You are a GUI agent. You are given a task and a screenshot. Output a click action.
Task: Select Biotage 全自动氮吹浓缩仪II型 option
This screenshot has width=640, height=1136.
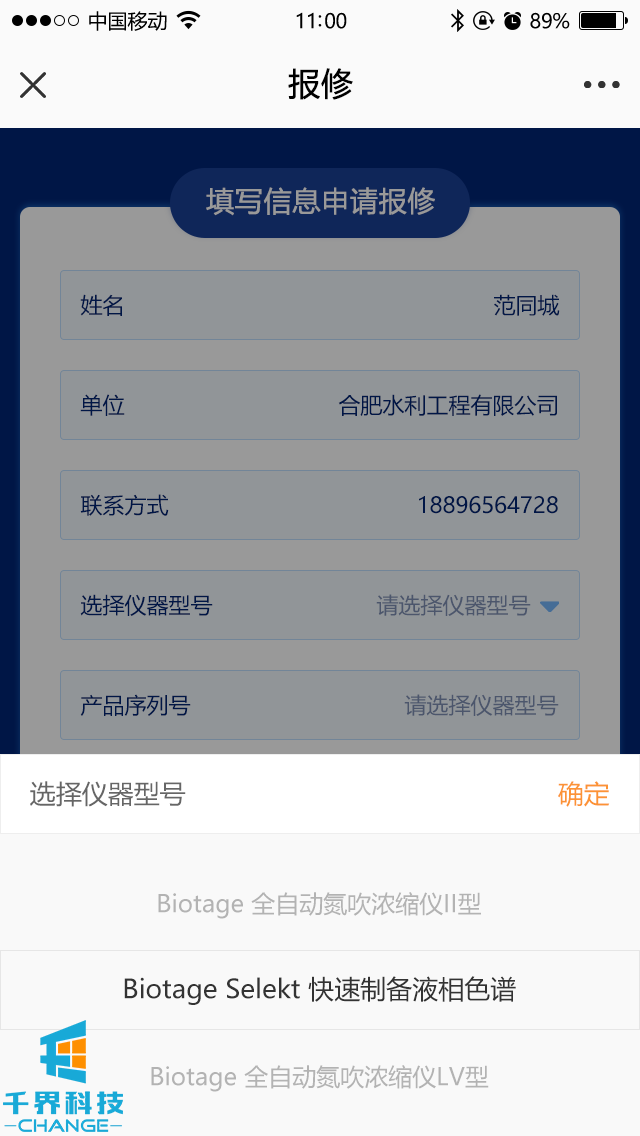pyautogui.click(x=319, y=904)
